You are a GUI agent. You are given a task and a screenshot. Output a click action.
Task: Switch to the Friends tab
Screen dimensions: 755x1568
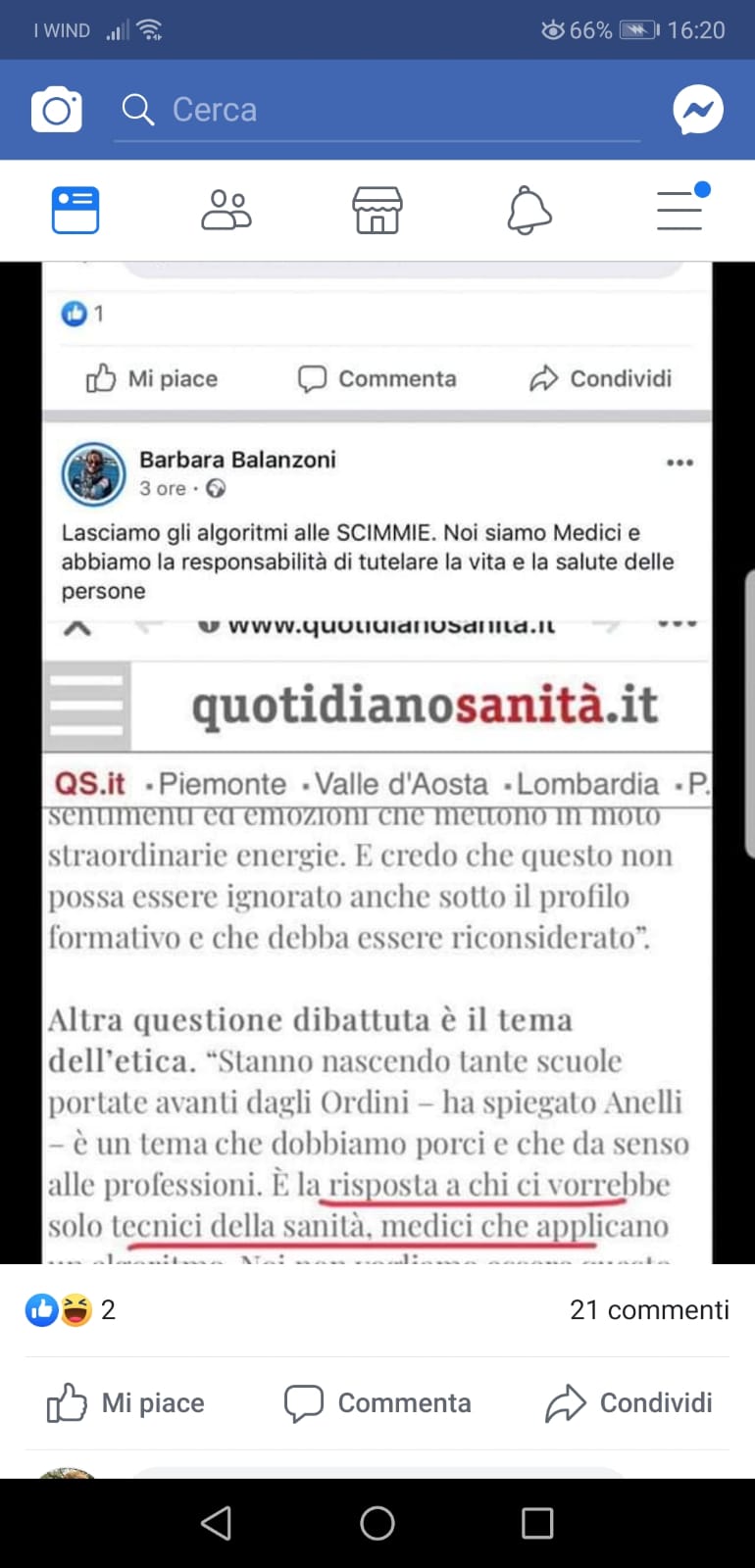[x=226, y=210]
